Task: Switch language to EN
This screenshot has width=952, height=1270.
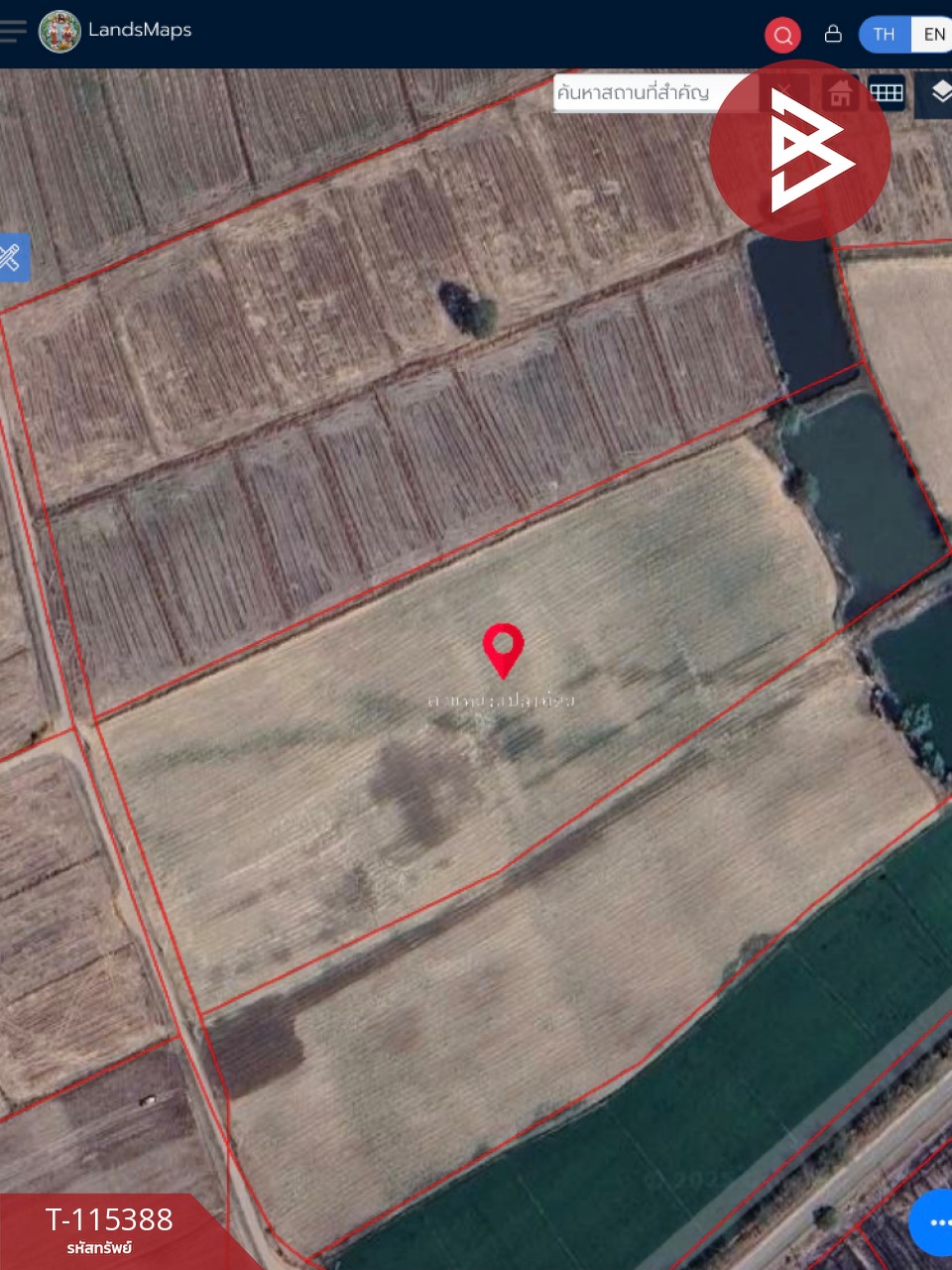Action: (x=933, y=35)
